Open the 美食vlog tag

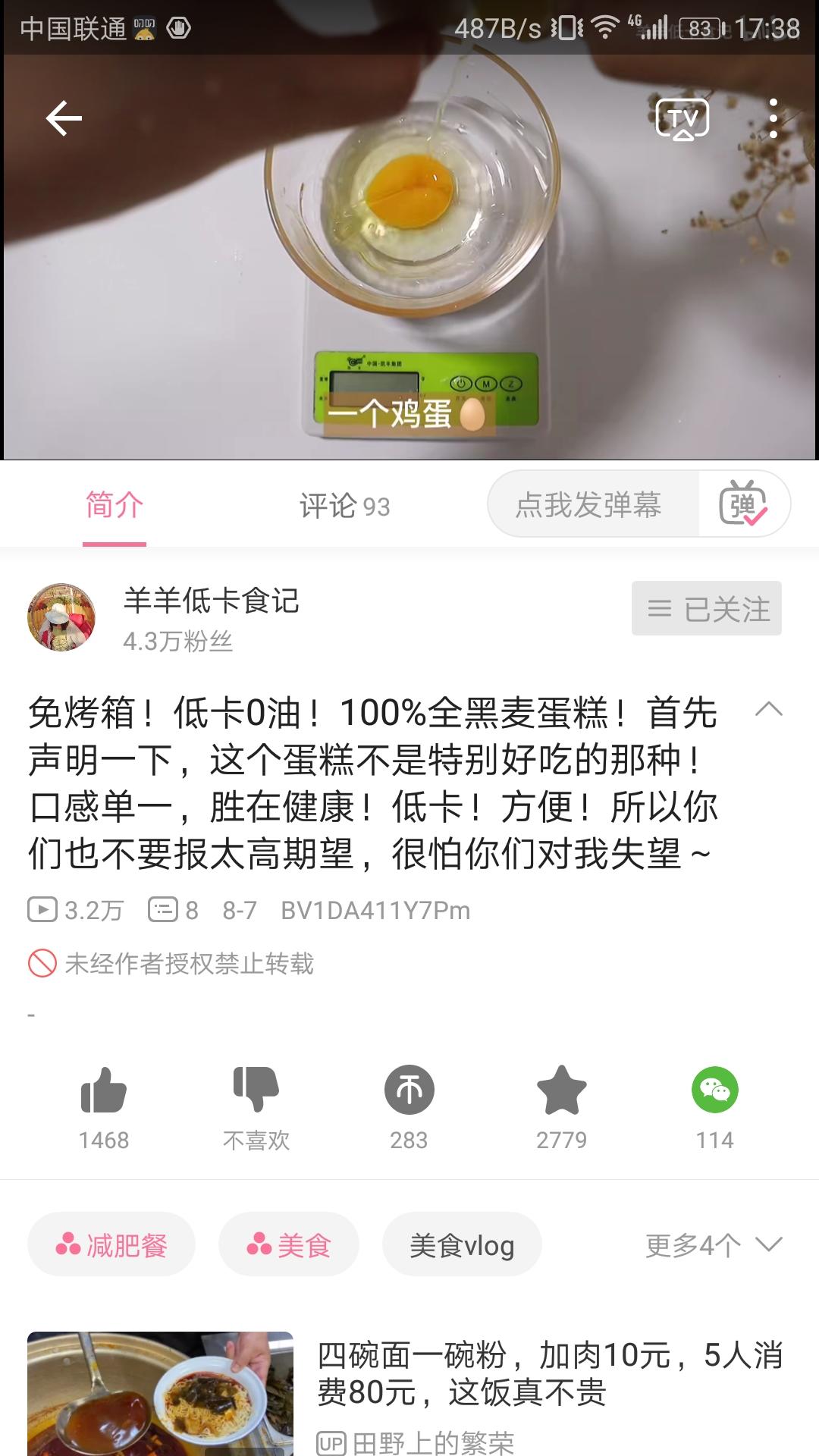pos(462,1244)
